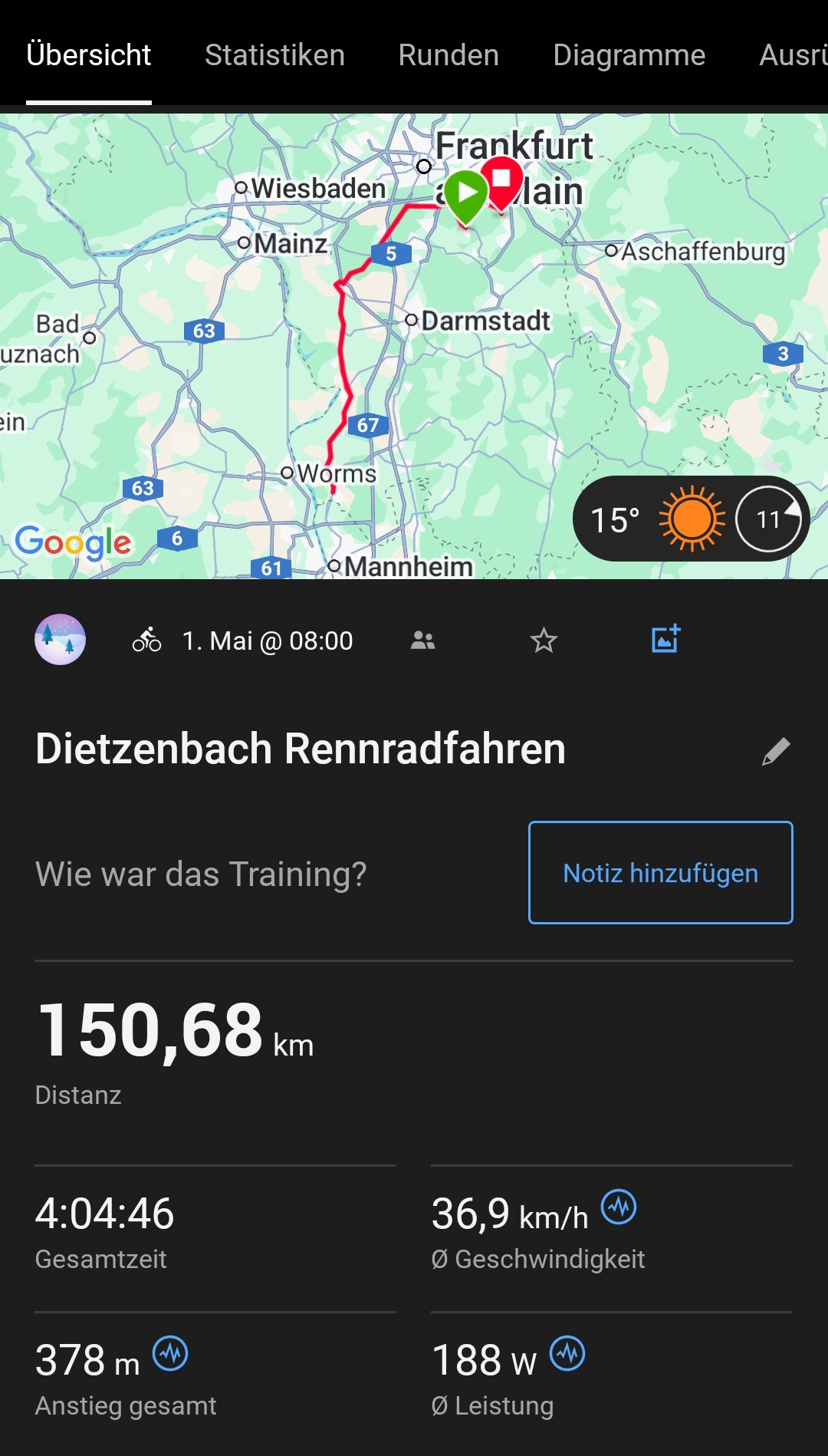Screen dimensions: 828x1456
Task: Show the Diagramme tab
Action: pyautogui.click(x=629, y=55)
